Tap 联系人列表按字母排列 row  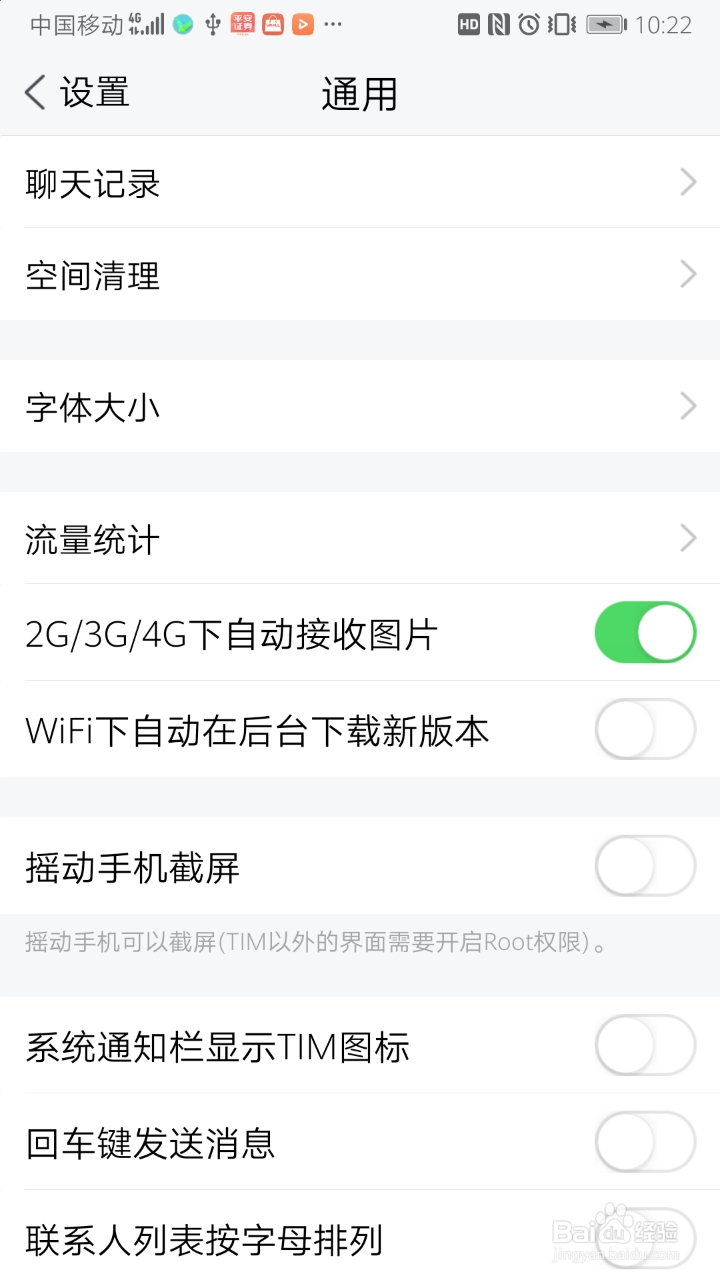(x=360, y=1240)
